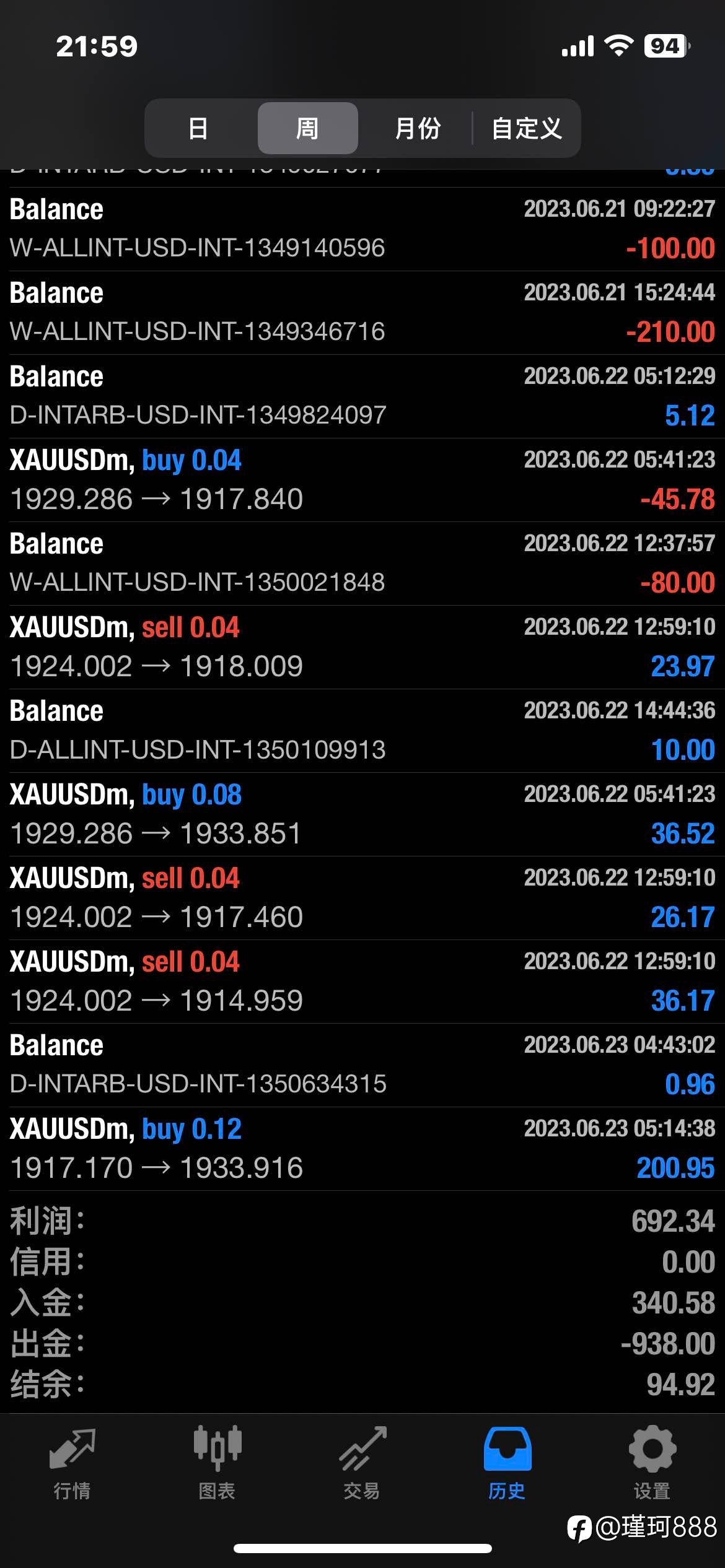725x1568 pixels.
Task: Open the XAUUSDm buy 0.04 losing trade
Action: pos(362,480)
